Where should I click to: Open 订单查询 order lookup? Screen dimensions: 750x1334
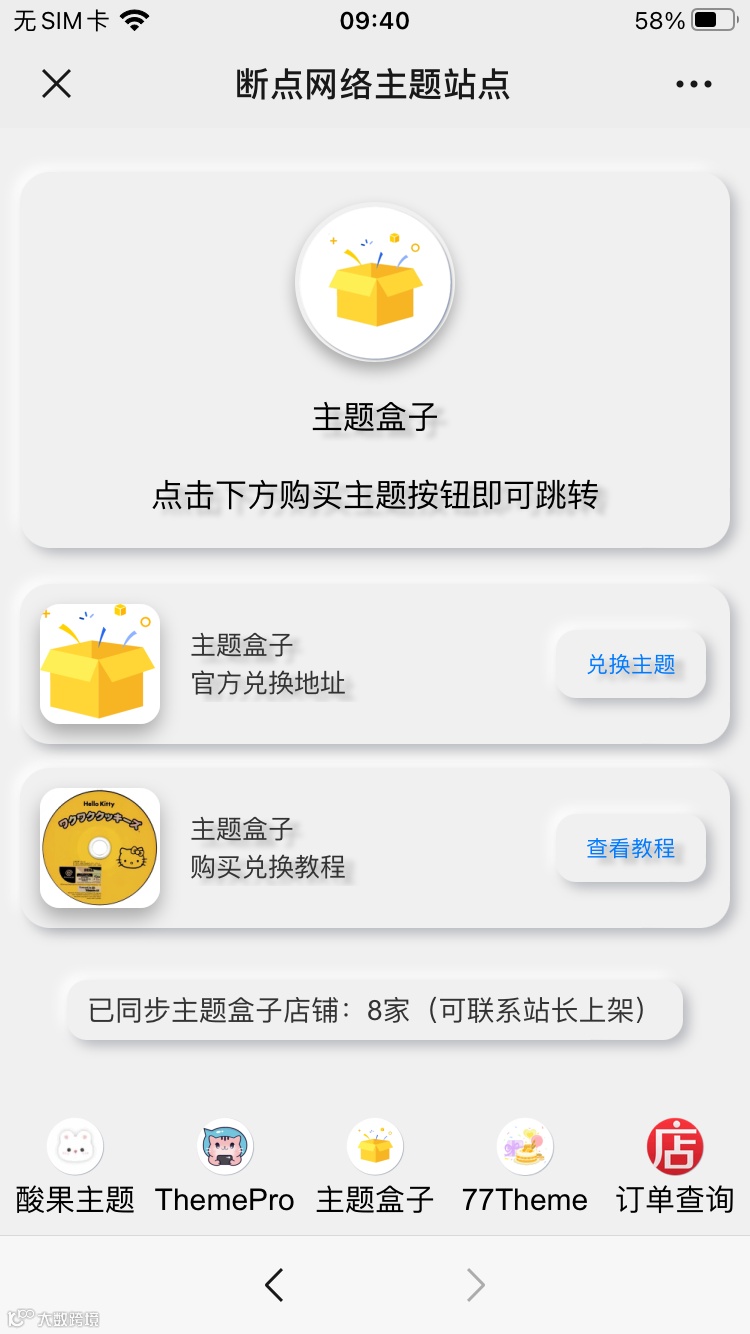pos(675,1167)
